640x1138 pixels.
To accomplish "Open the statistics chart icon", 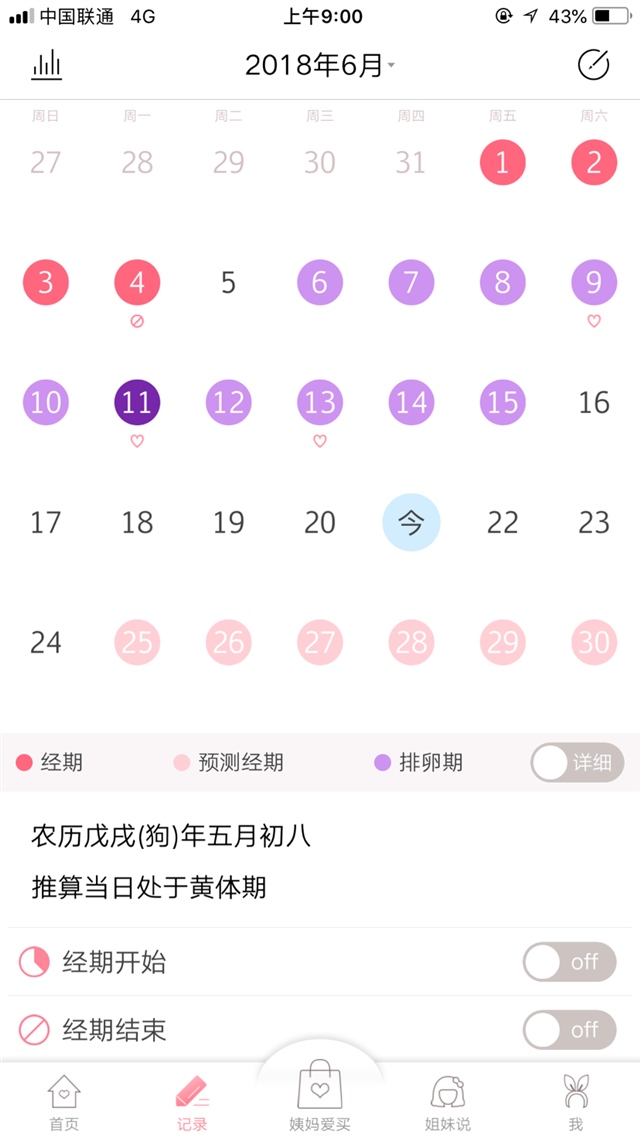I will pyautogui.click(x=46, y=66).
